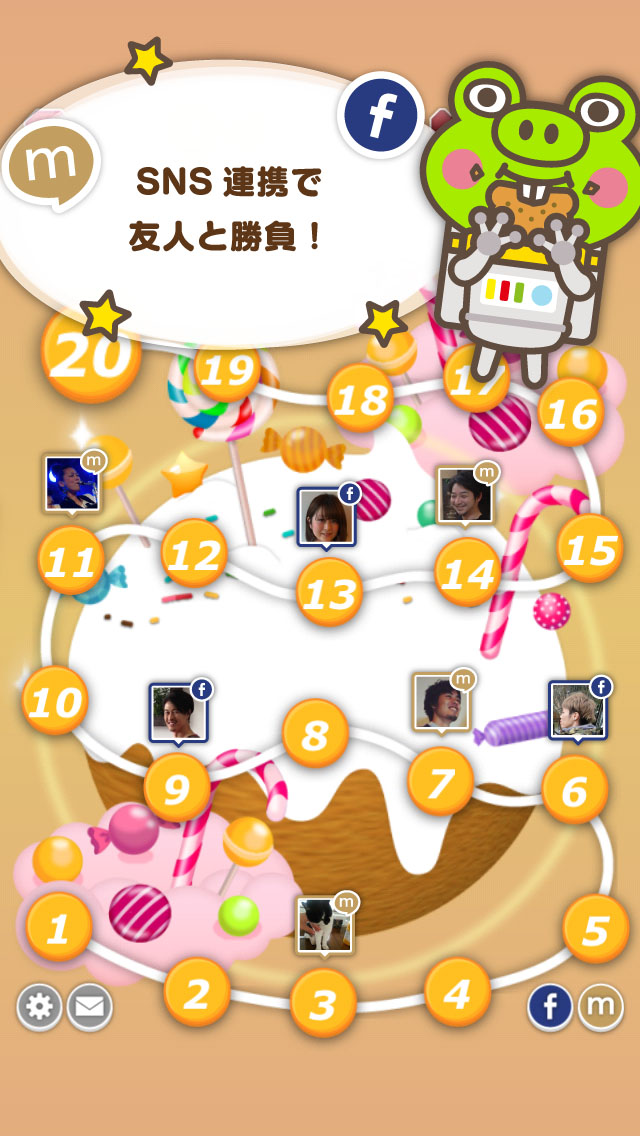Start level 1
Viewport: 640px width, 1136px height.
58,928
